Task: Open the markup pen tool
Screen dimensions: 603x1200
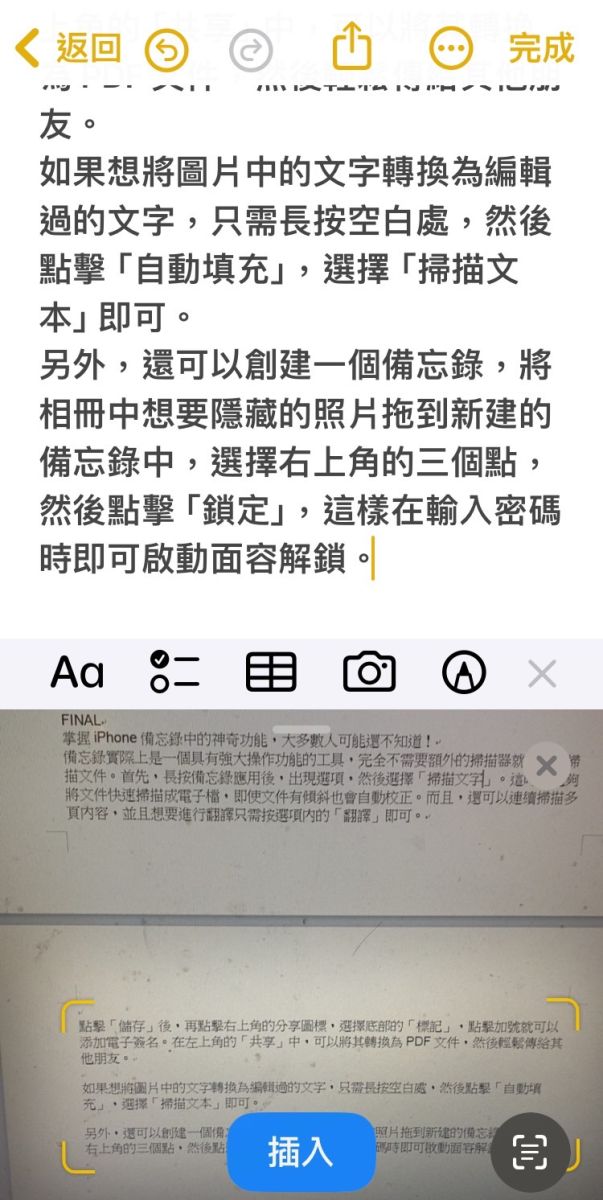Action: point(463,673)
